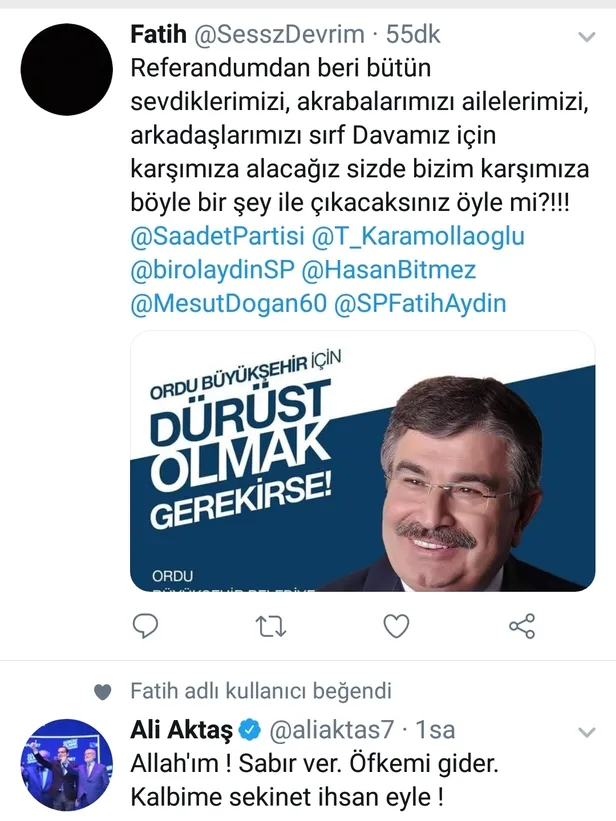Open the dropdown arrow on Ali Aktaş's tweet
This screenshot has height=821, width=616.
click(x=587, y=733)
